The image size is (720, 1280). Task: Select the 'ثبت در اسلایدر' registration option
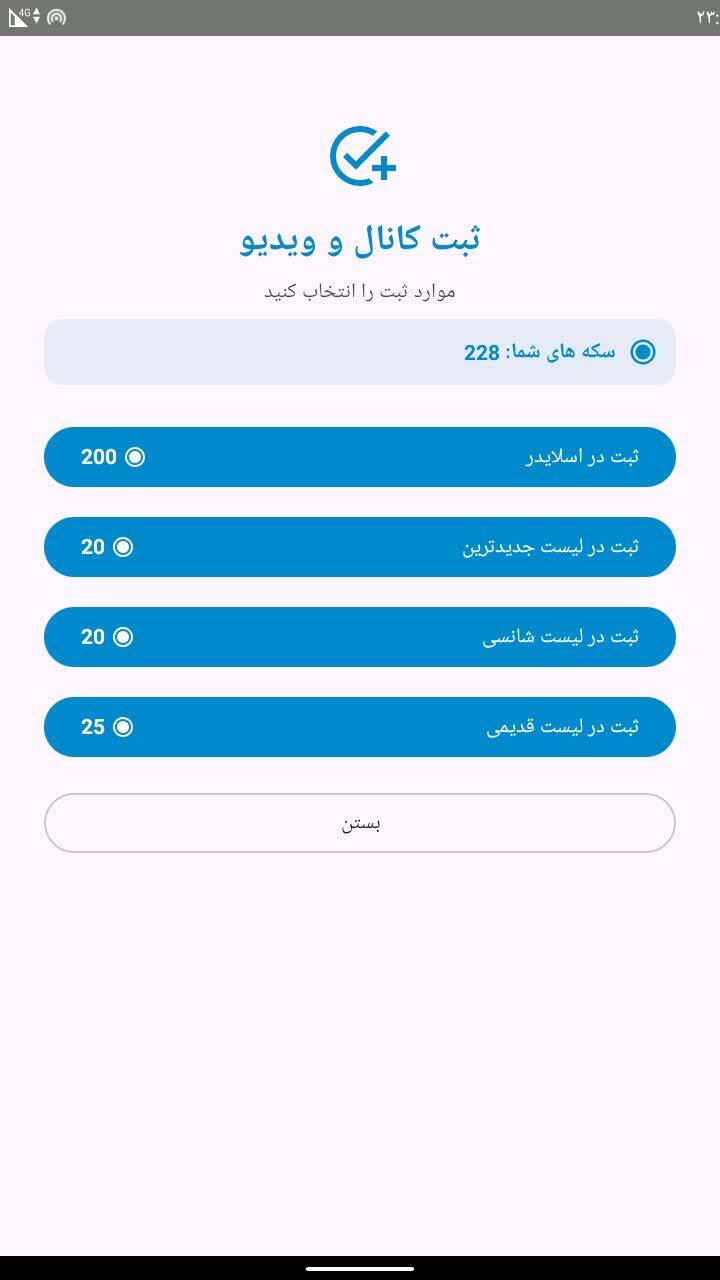pyautogui.click(x=360, y=457)
